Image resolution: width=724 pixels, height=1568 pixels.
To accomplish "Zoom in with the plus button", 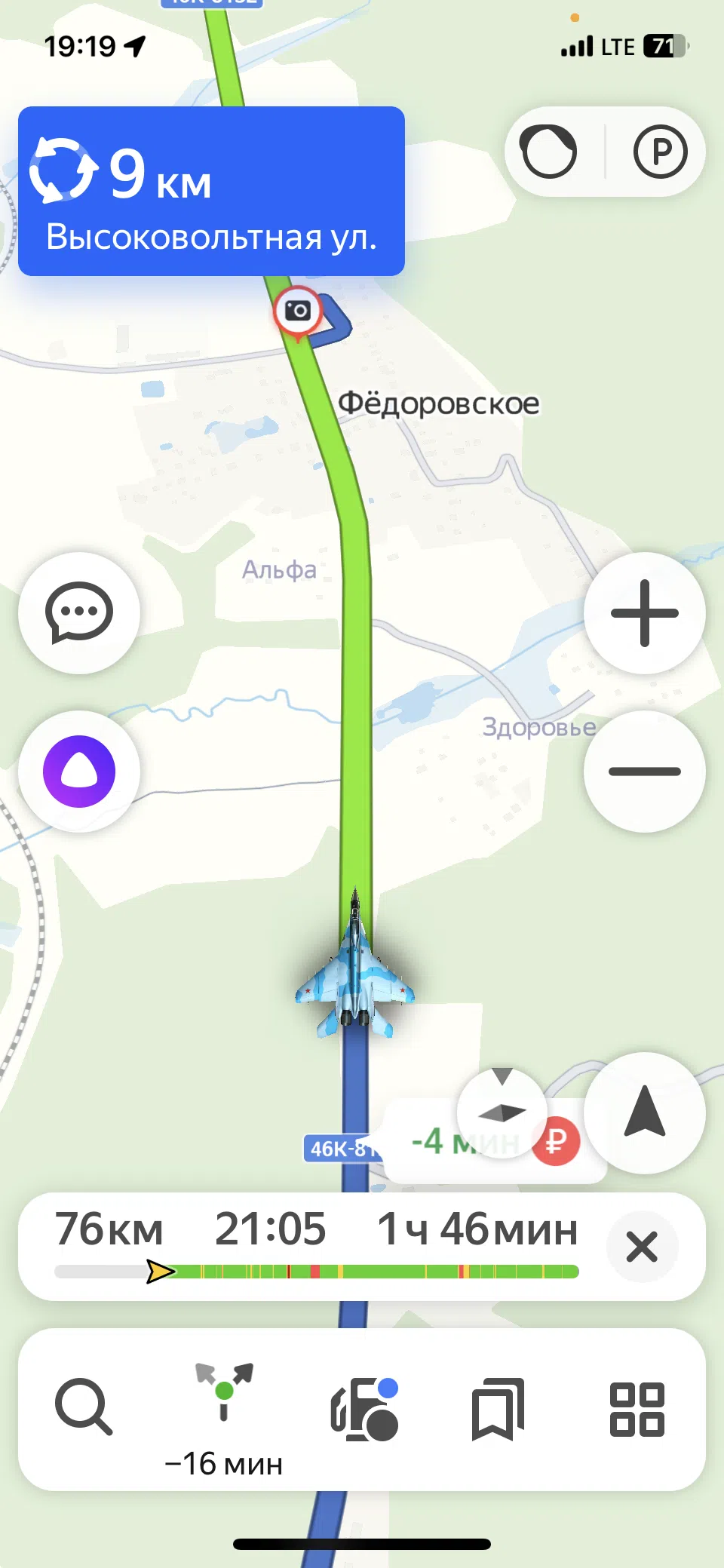I will 645,612.
